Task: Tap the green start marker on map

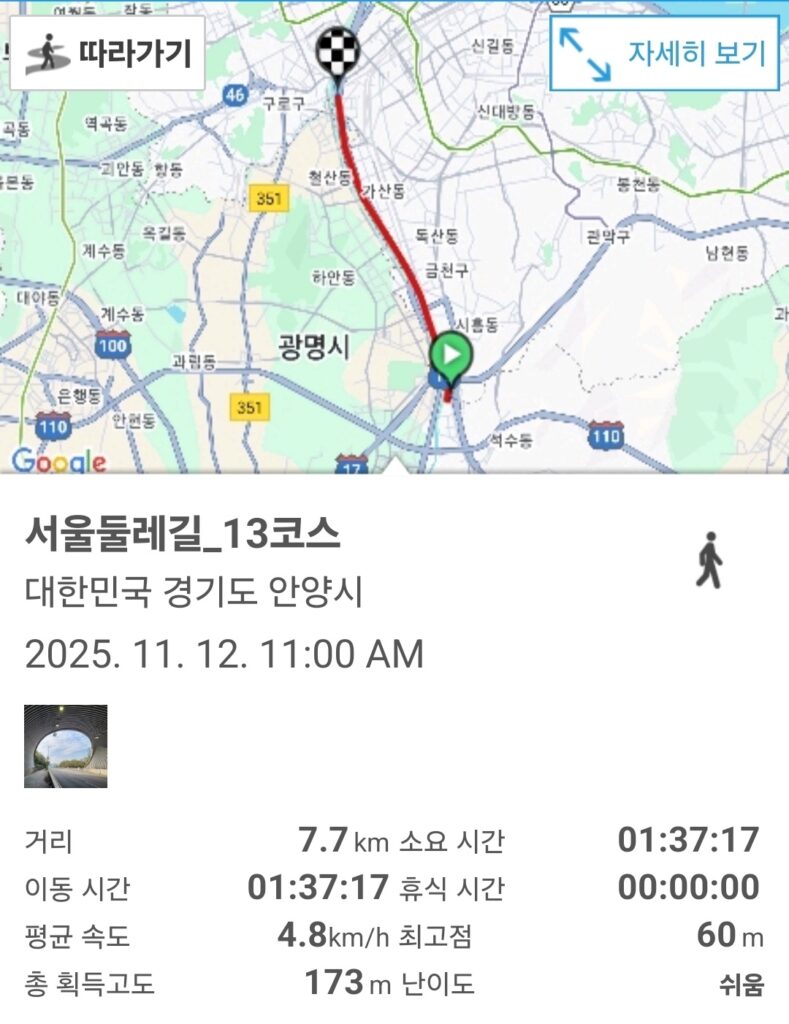Action: pos(452,357)
